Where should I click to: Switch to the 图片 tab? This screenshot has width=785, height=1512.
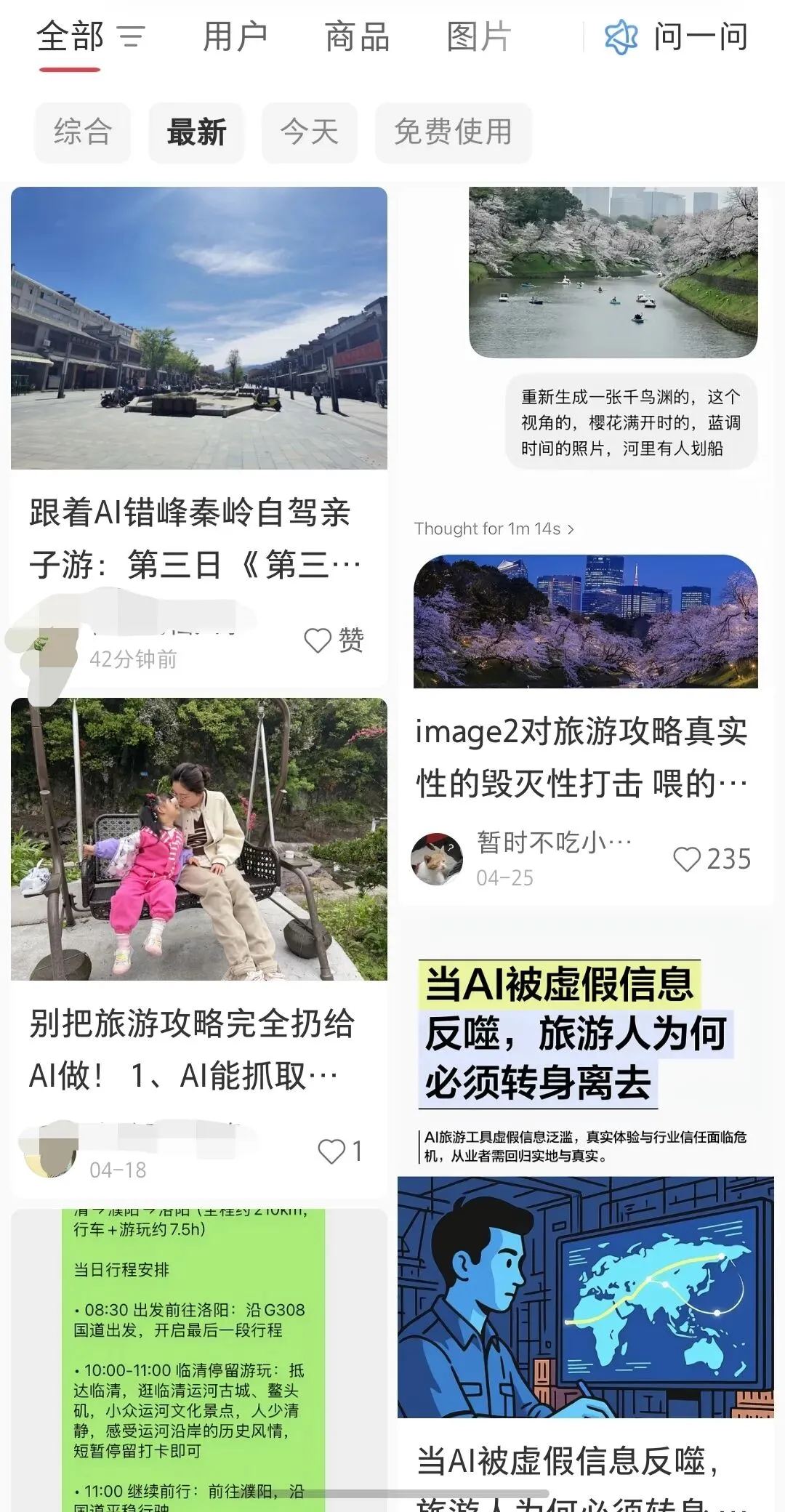pyautogui.click(x=479, y=37)
